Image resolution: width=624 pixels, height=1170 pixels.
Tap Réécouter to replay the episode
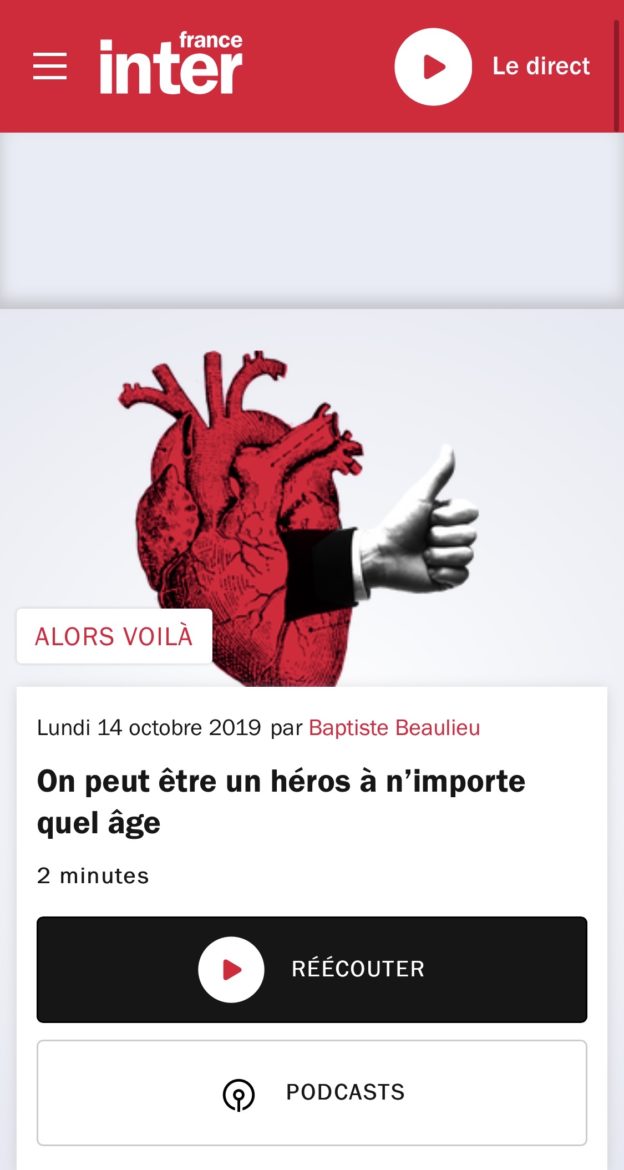312,969
